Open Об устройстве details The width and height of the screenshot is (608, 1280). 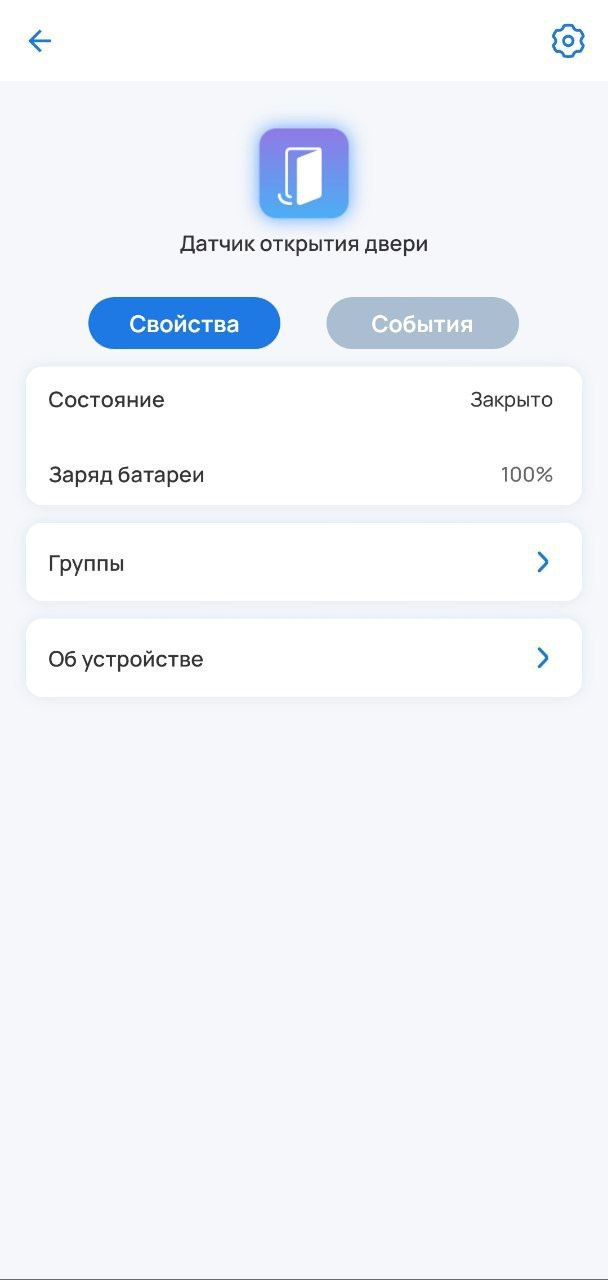(x=303, y=658)
